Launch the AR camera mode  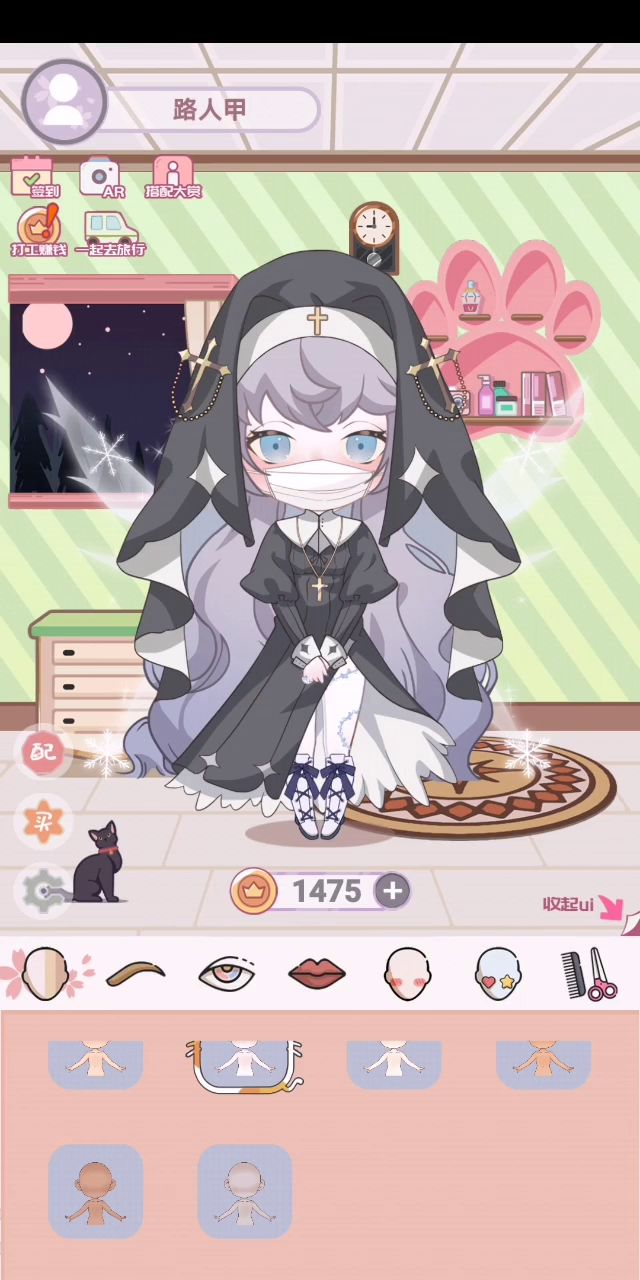point(101,178)
